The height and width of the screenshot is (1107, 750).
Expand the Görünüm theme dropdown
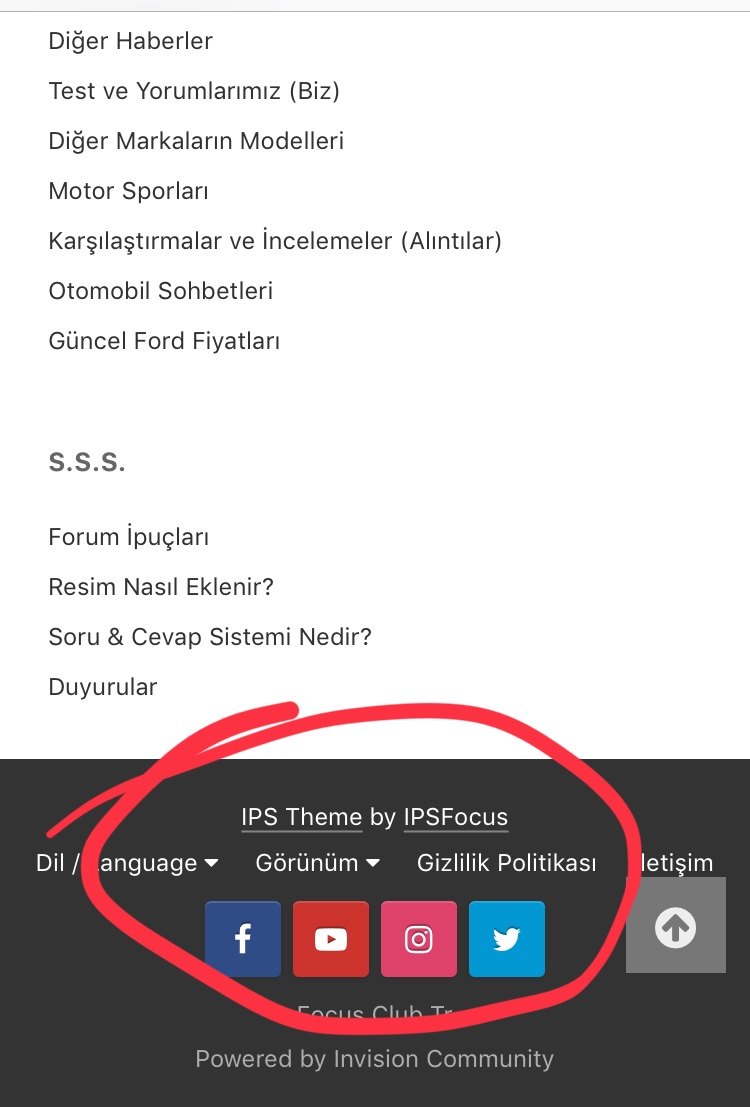(317, 863)
